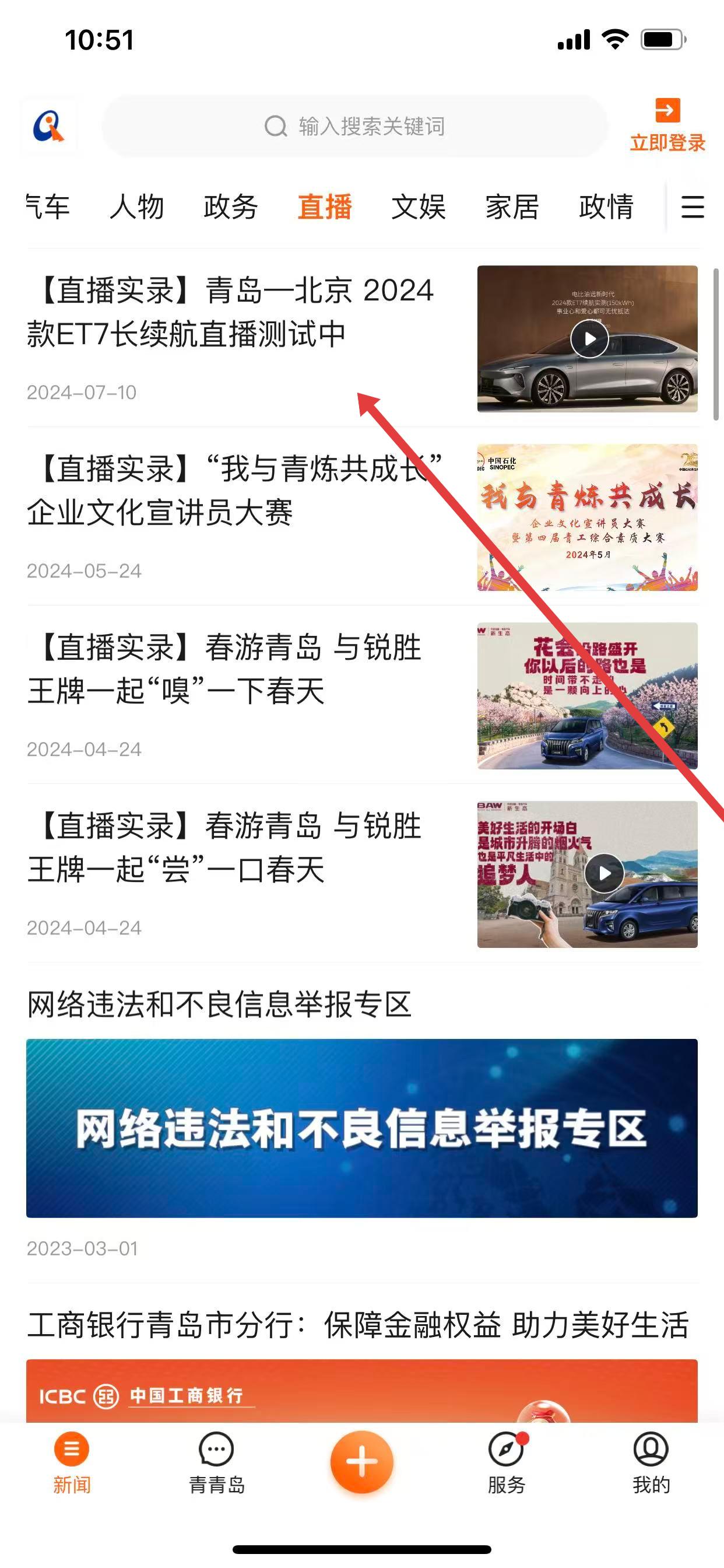Tap 立即登录 to log in

coord(667,125)
